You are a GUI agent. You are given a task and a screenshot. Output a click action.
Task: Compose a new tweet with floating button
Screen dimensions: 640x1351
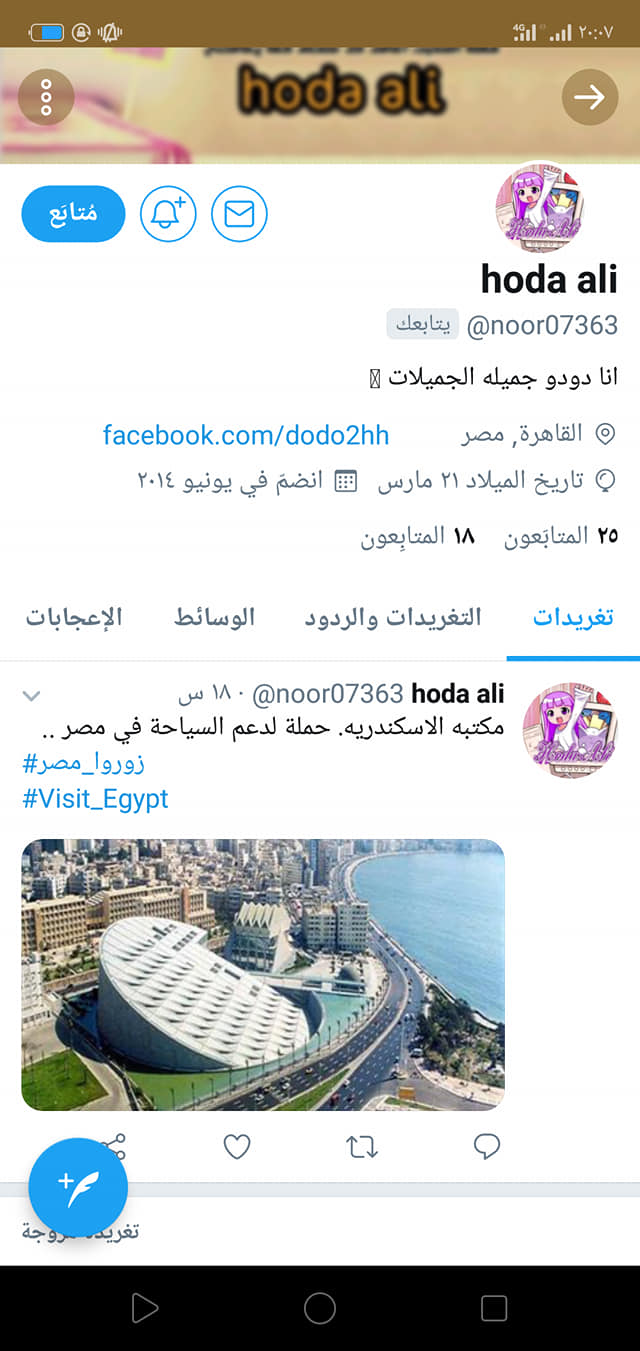[78, 1187]
